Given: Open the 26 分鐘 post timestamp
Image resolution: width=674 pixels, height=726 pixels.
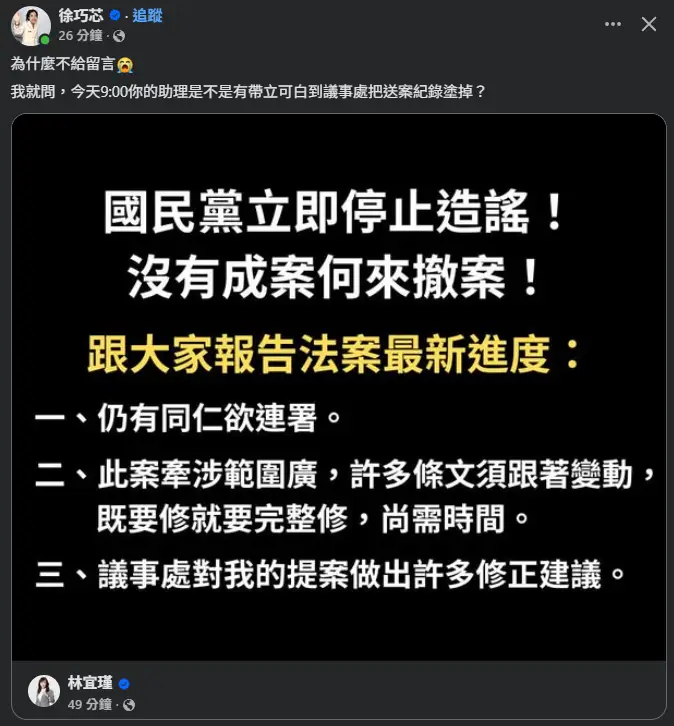Looking at the screenshot, I should (80, 36).
